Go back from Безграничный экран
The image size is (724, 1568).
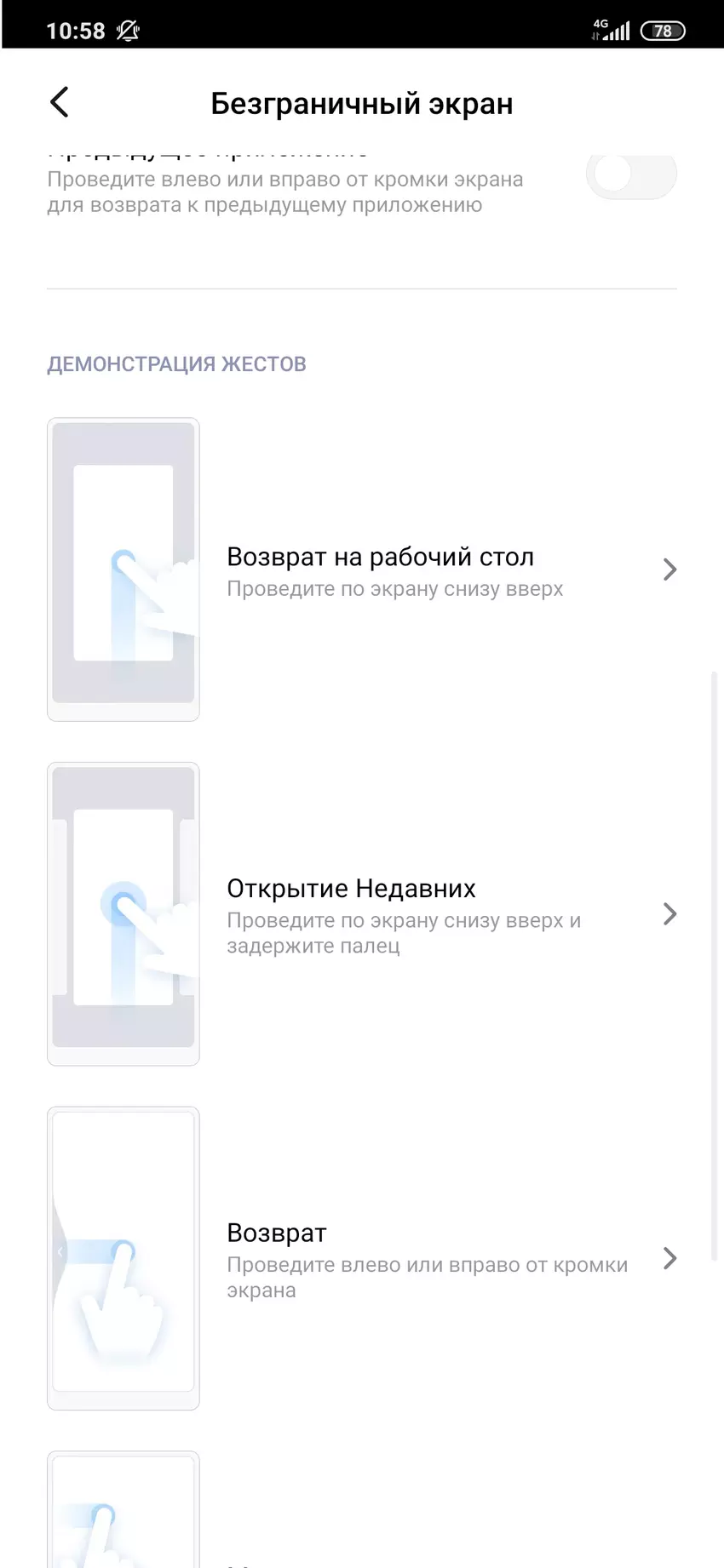(60, 103)
